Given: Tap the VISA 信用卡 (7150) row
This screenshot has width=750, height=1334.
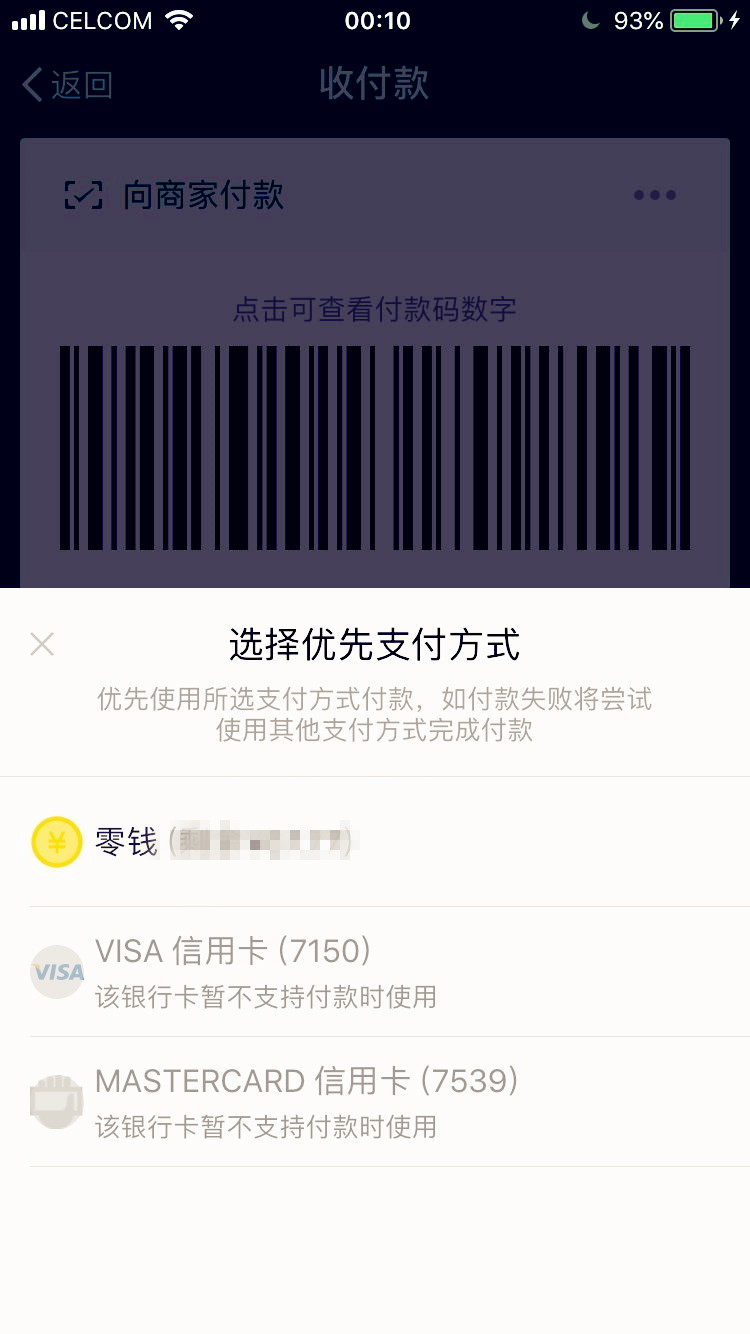Looking at the screenshot, I should pyautogui.click(x=375, y=972).
